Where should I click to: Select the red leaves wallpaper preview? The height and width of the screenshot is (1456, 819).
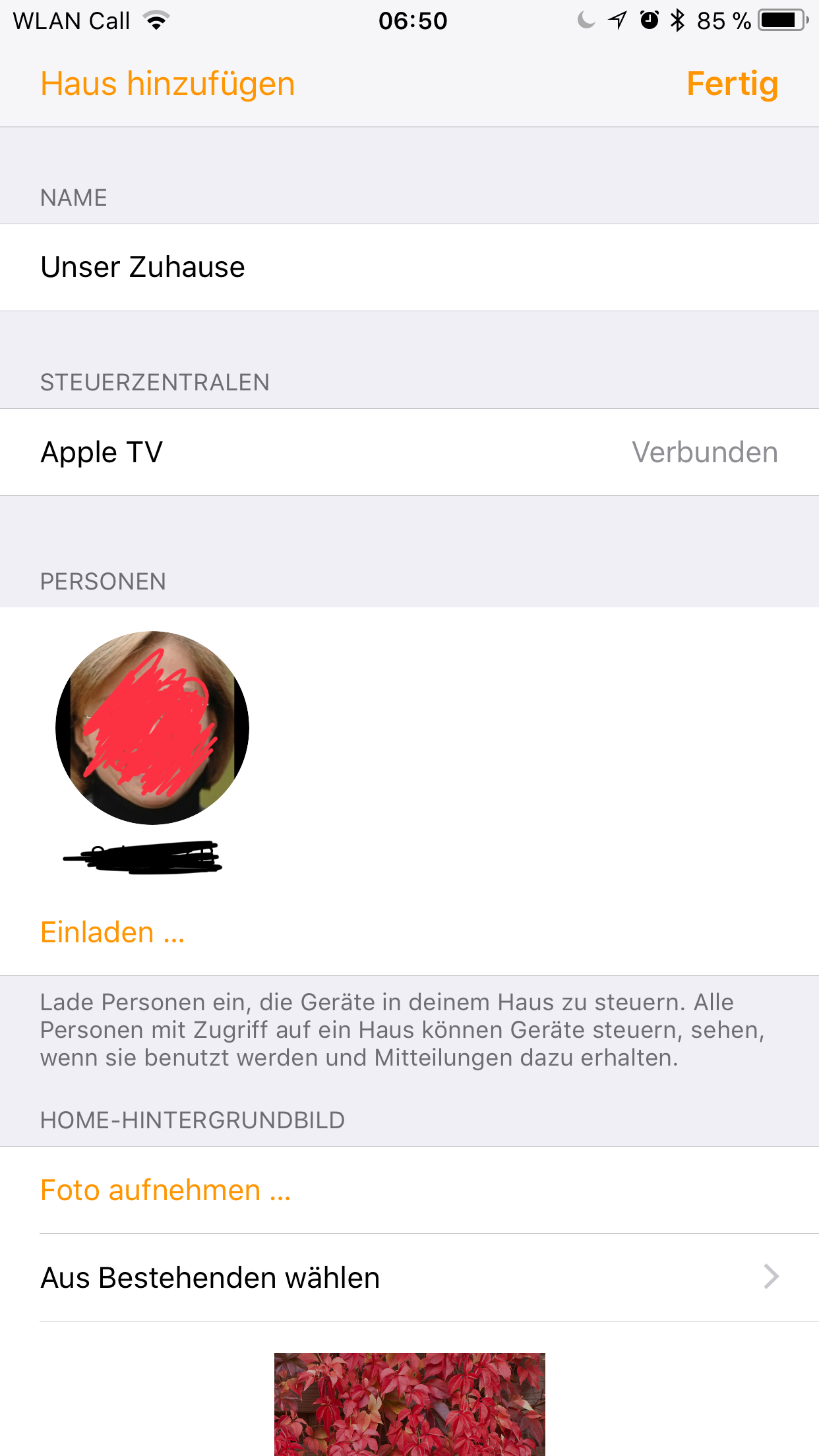409,1405
